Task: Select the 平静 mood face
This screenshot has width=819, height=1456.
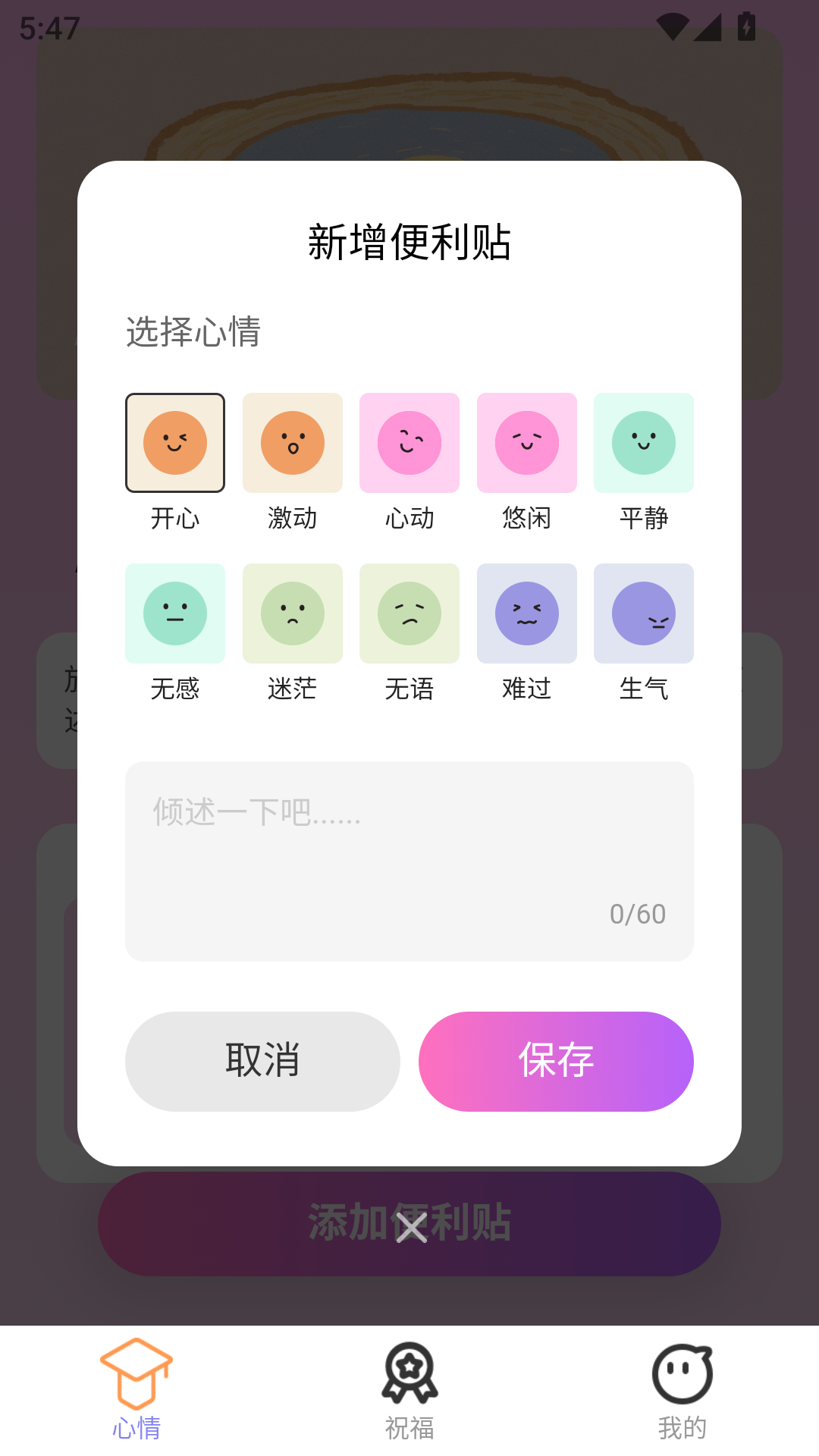Action: 643,442
